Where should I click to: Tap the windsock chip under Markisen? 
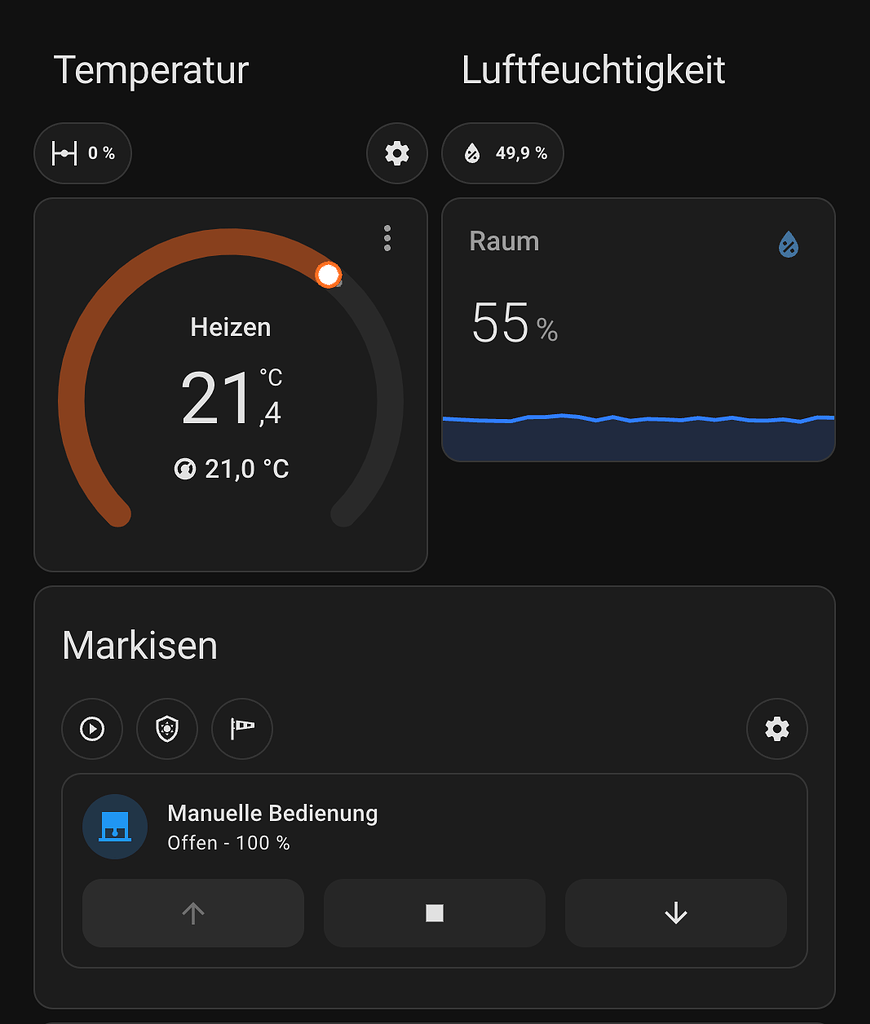click(x=242, y=729)
